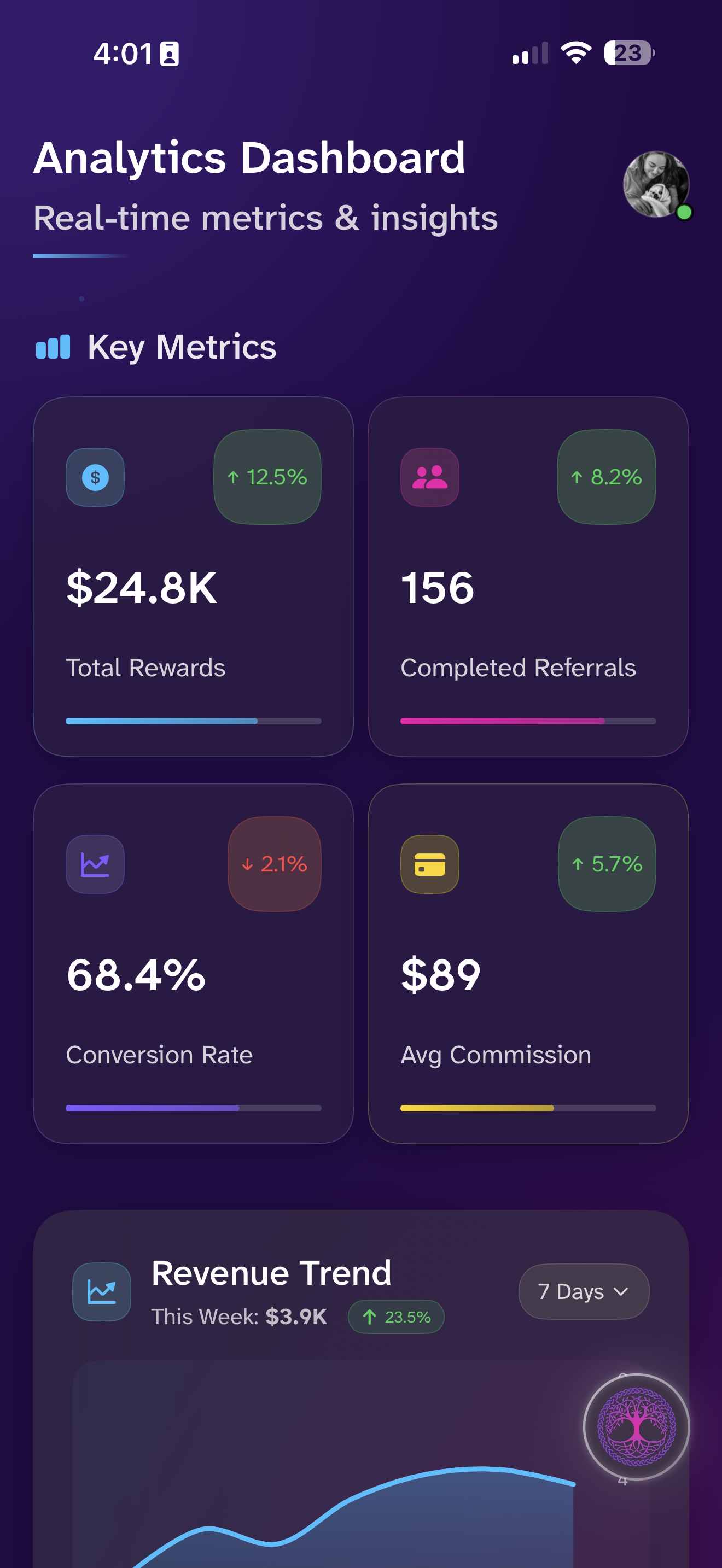Tap the 12.5% growth badge on Total Rewards
722x1568 pixels.
point(267,478)
